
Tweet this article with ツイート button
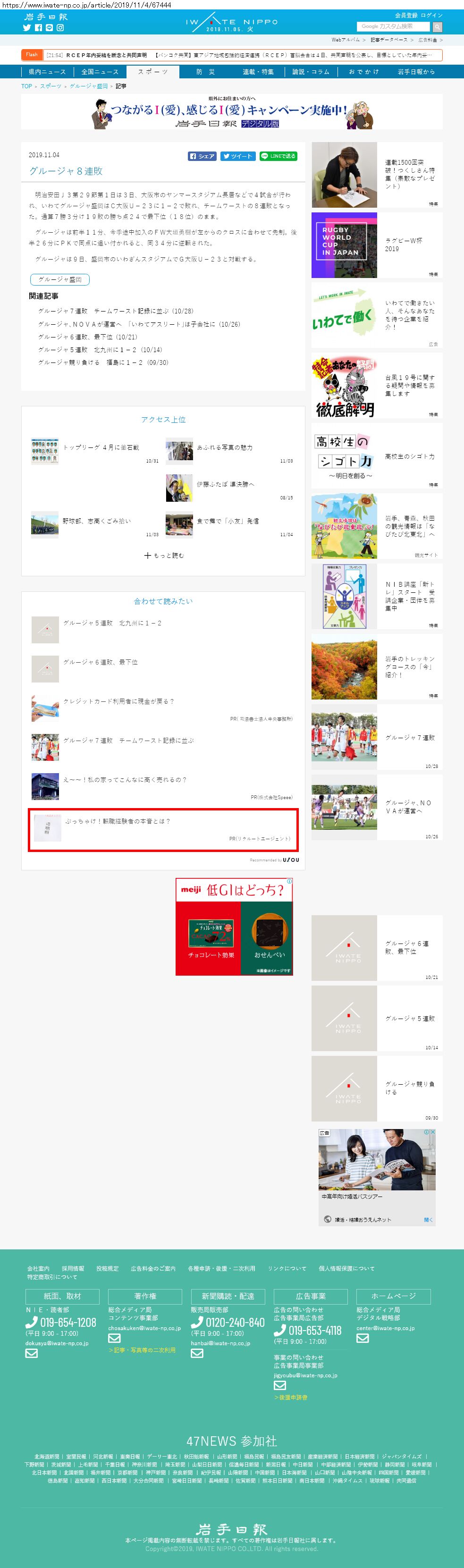coord(237,156)
